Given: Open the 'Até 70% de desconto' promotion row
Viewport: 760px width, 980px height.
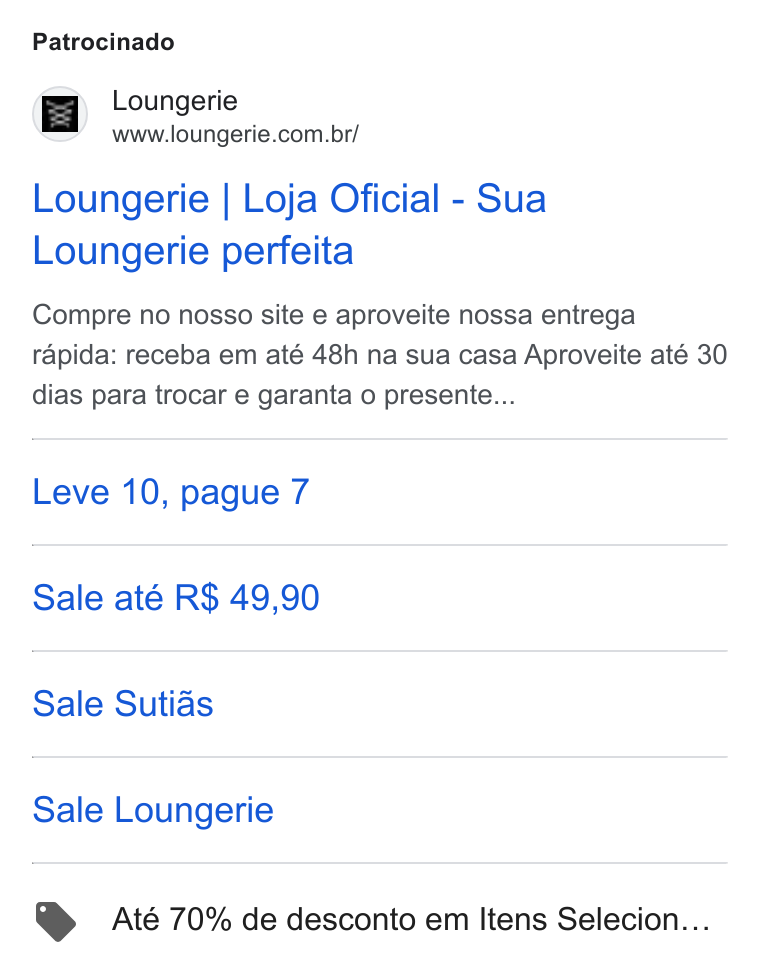Looking at the screenshot, I should 379,919.
